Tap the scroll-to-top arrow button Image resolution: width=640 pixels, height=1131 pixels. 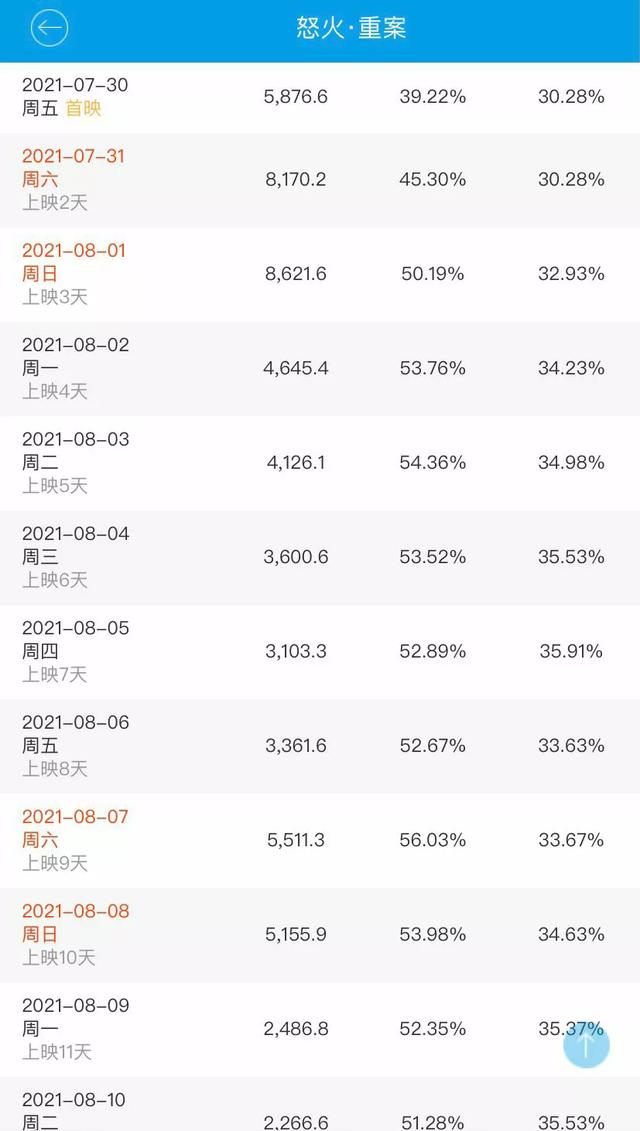point(586,1044)
